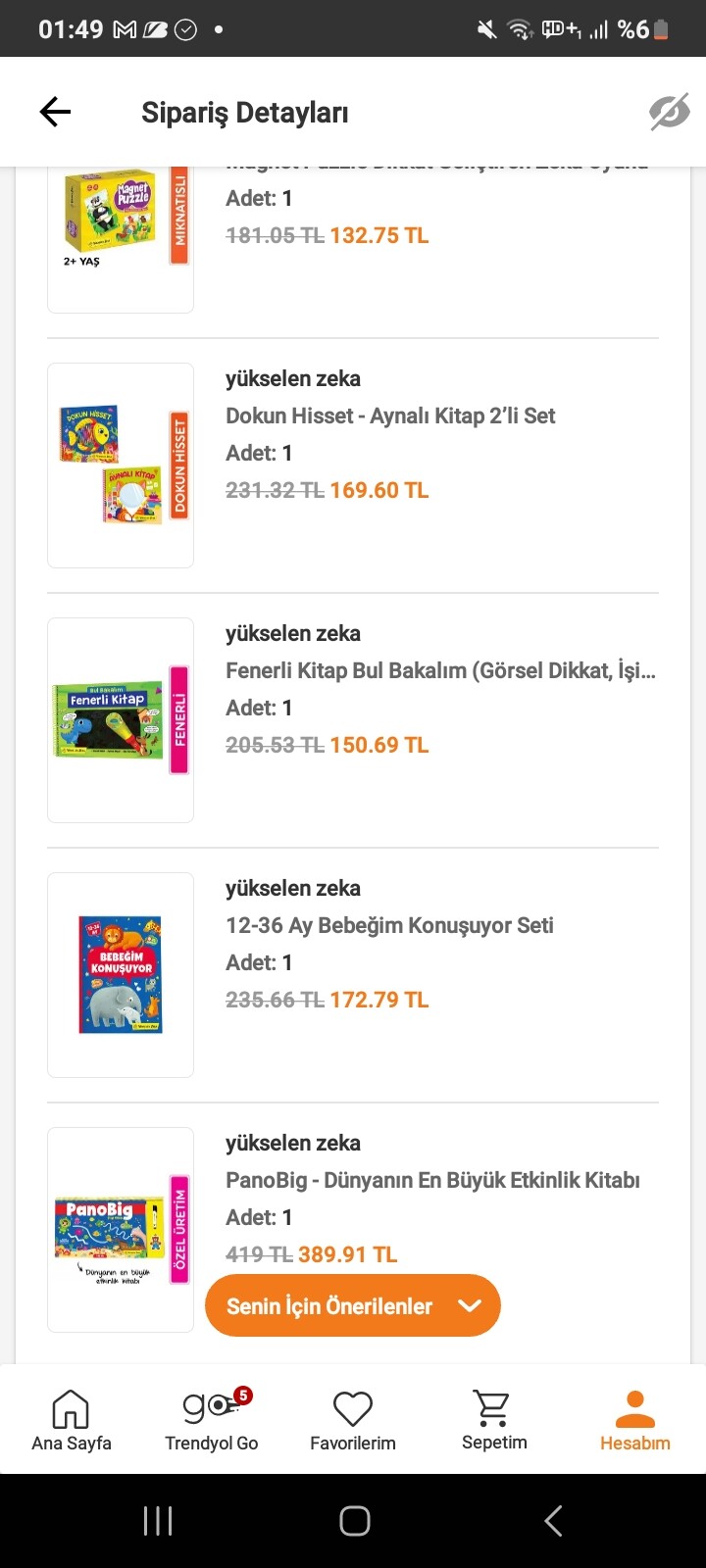Open Dokun Hisset Aynalı Kitap product
706x1568 pixels.
[389, 416]
